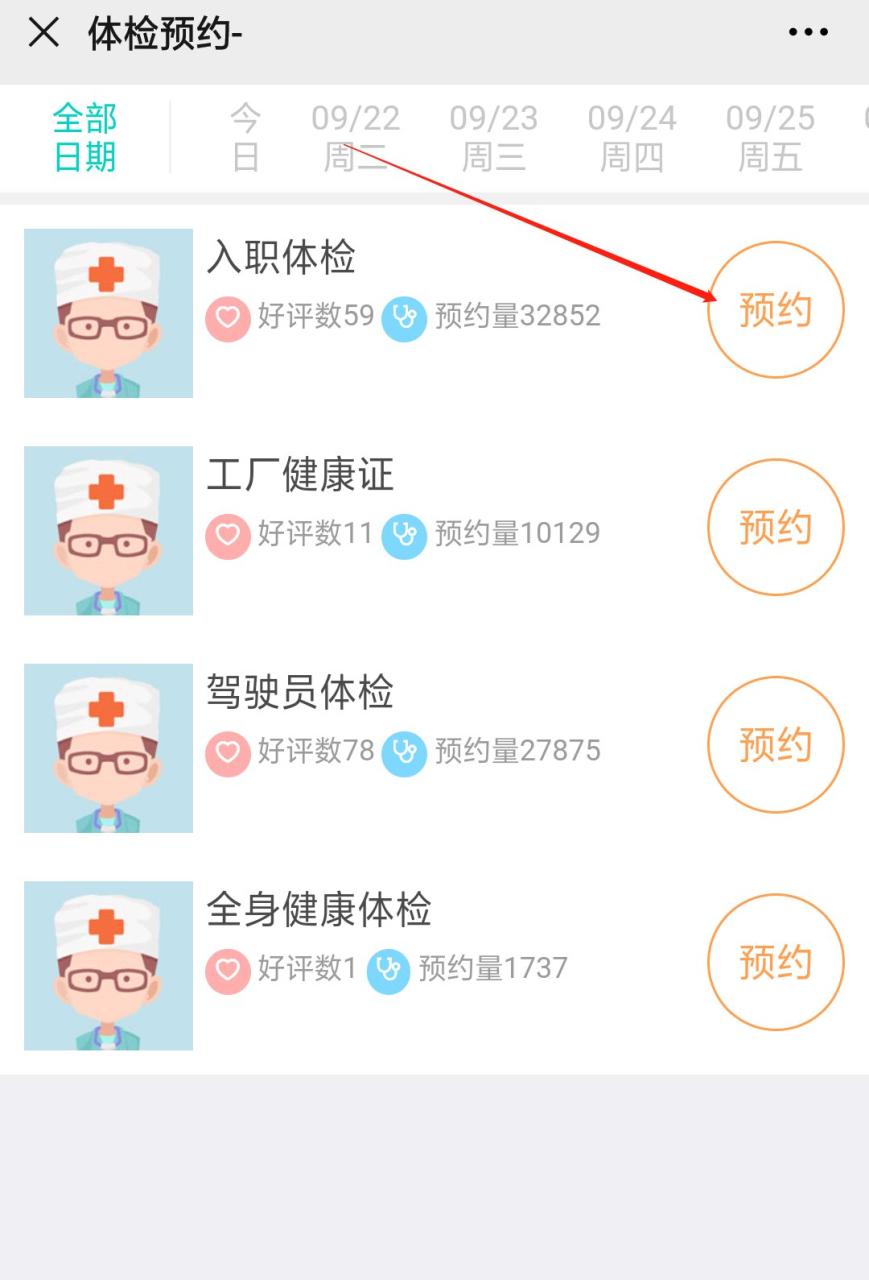This screenshot has width=869, height=1280.
Task: Select the 09/22 周二 date
Action: tap(355, 137)
